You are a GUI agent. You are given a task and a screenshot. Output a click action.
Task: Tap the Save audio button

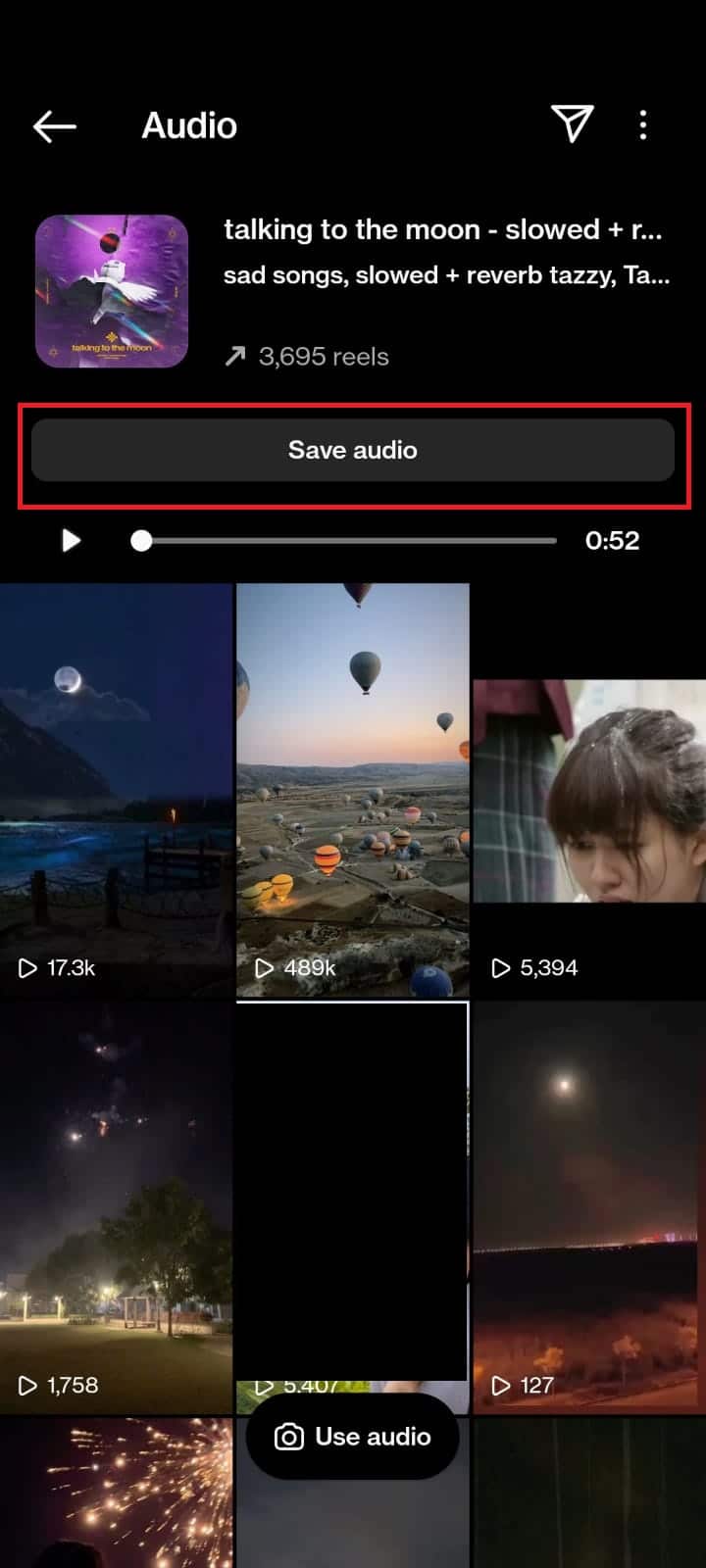[x=353, y=451]
